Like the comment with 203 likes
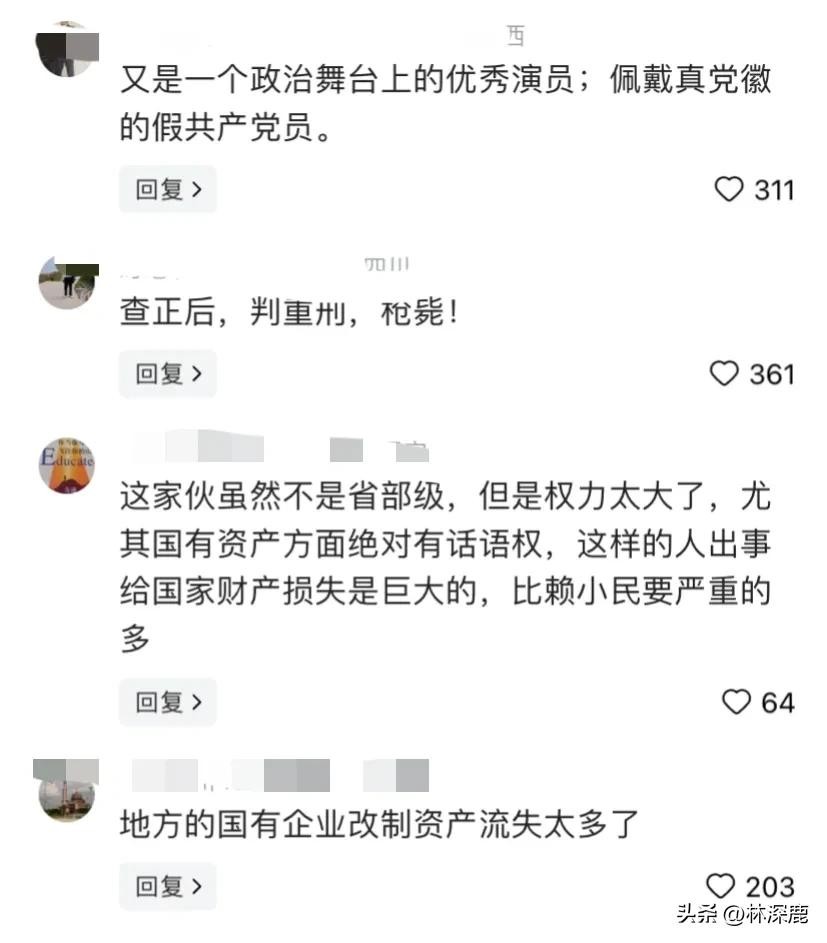 [x=720, y=886]
